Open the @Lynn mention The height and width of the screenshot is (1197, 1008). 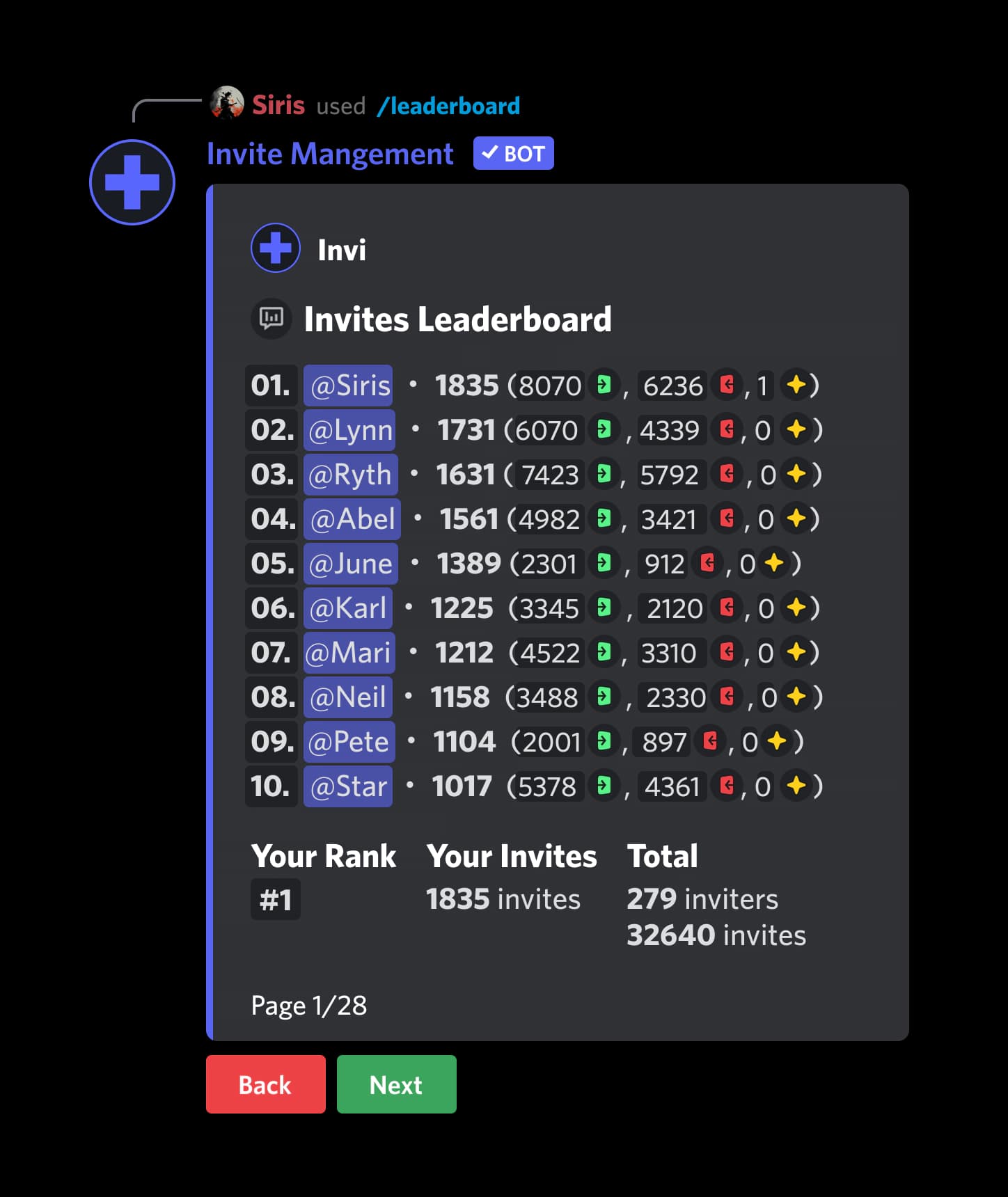coord(349,430)
